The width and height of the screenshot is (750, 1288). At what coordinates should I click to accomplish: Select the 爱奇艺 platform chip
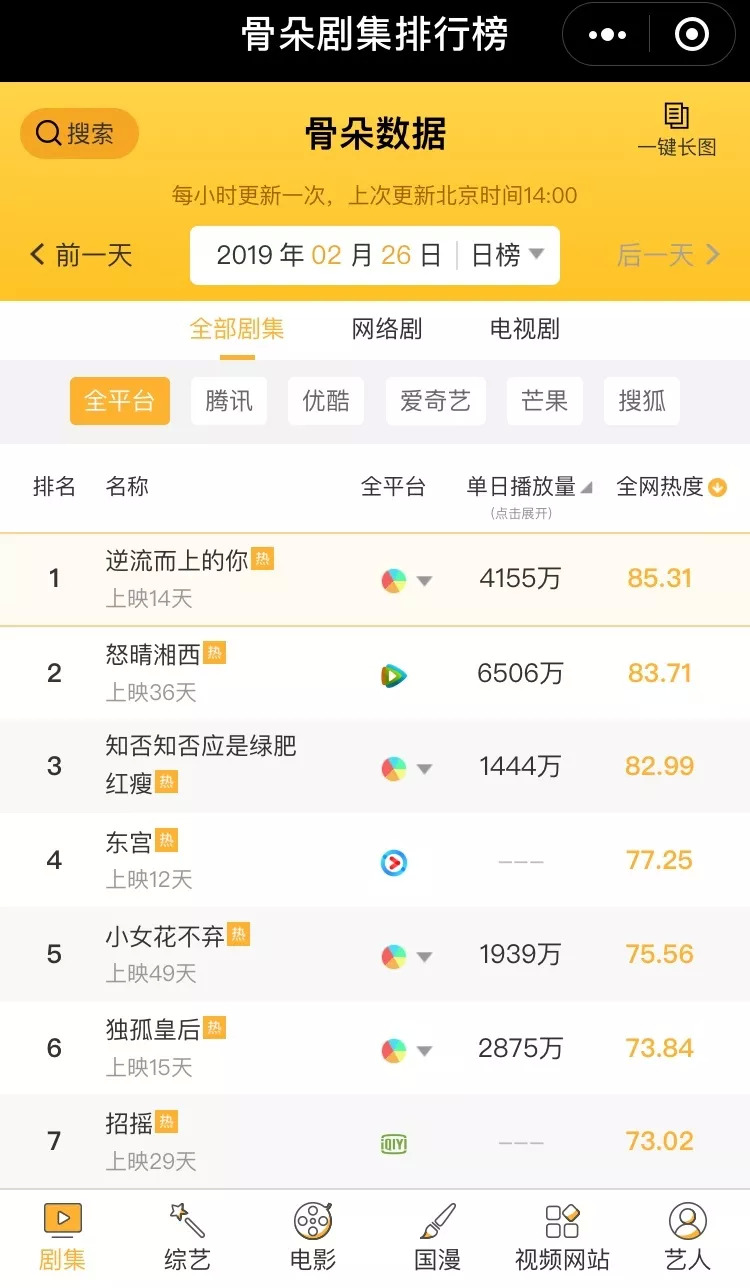435,401
